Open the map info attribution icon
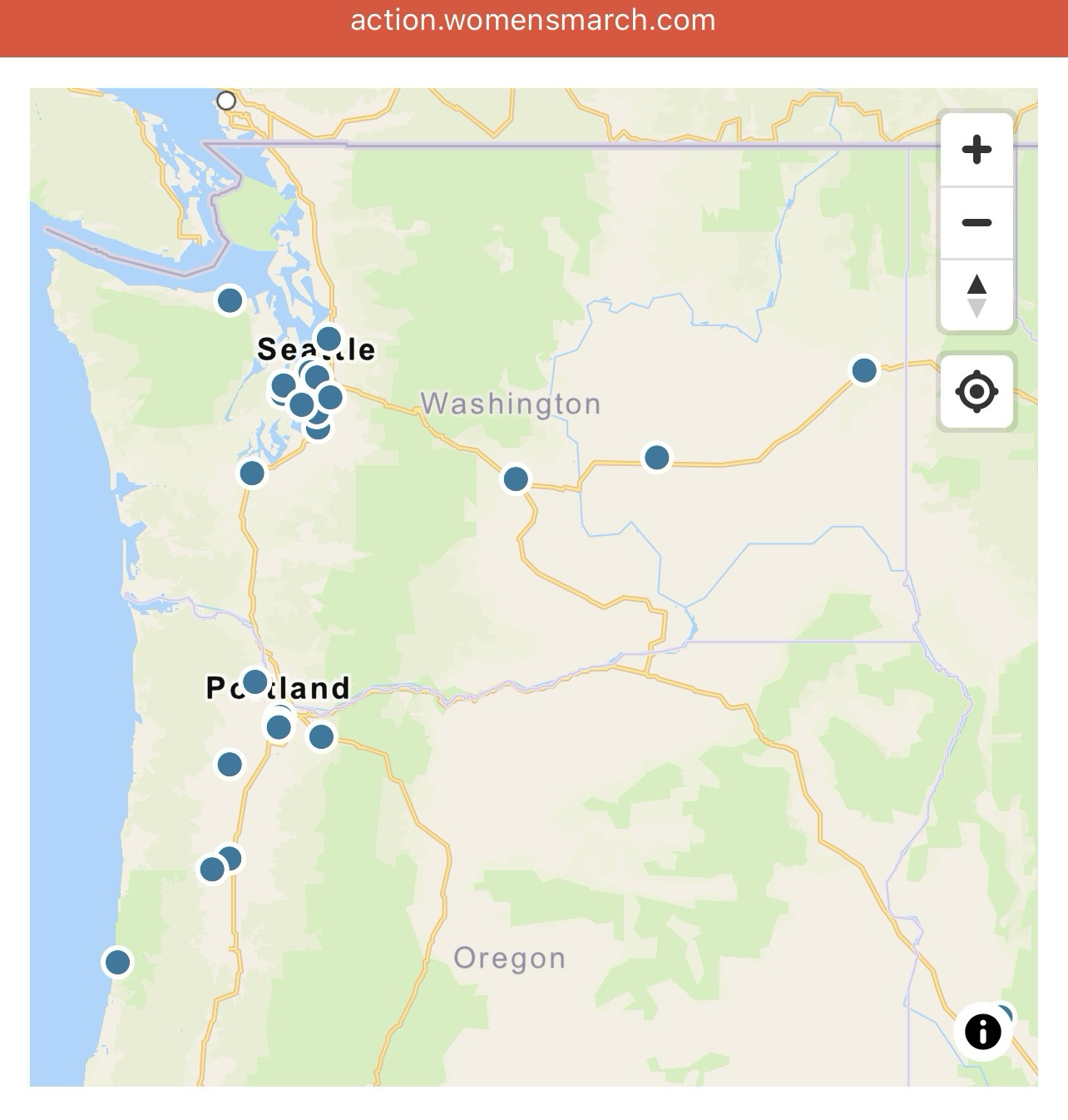The width and height of the screenshot is (1068, 1120). [982, 1033]
